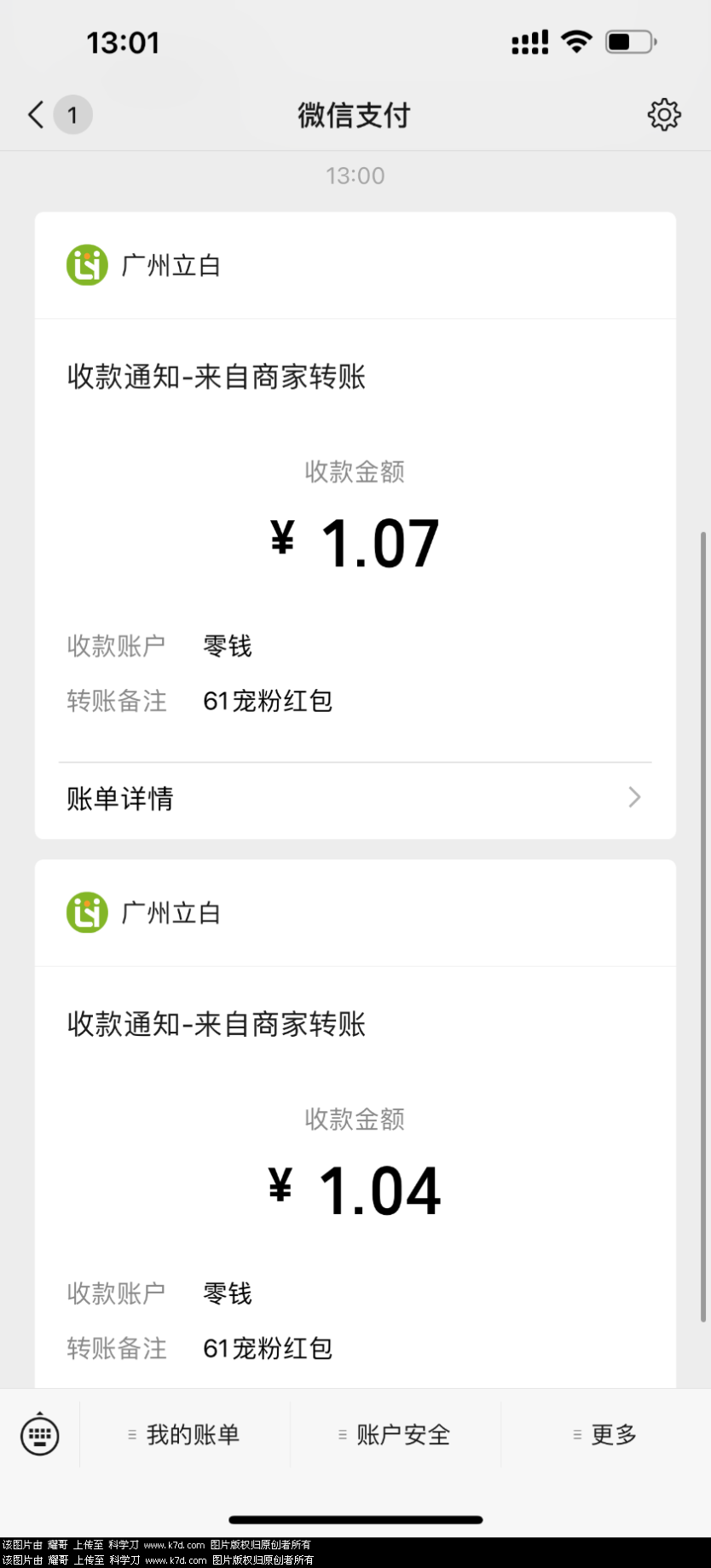
Task: Expand 账单详情 via right chevron
Action: 633,797
